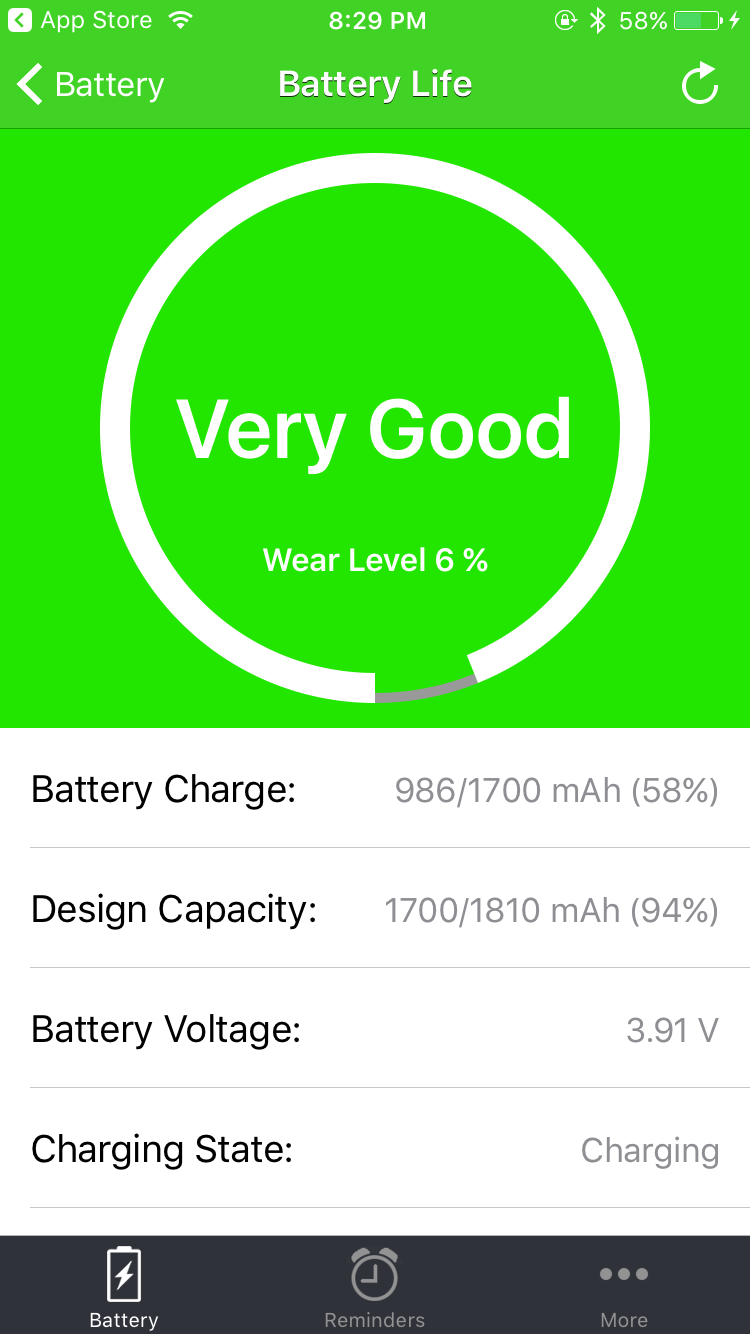Return to App Store via status bar
750x1334 pixels.
point(80,20)
